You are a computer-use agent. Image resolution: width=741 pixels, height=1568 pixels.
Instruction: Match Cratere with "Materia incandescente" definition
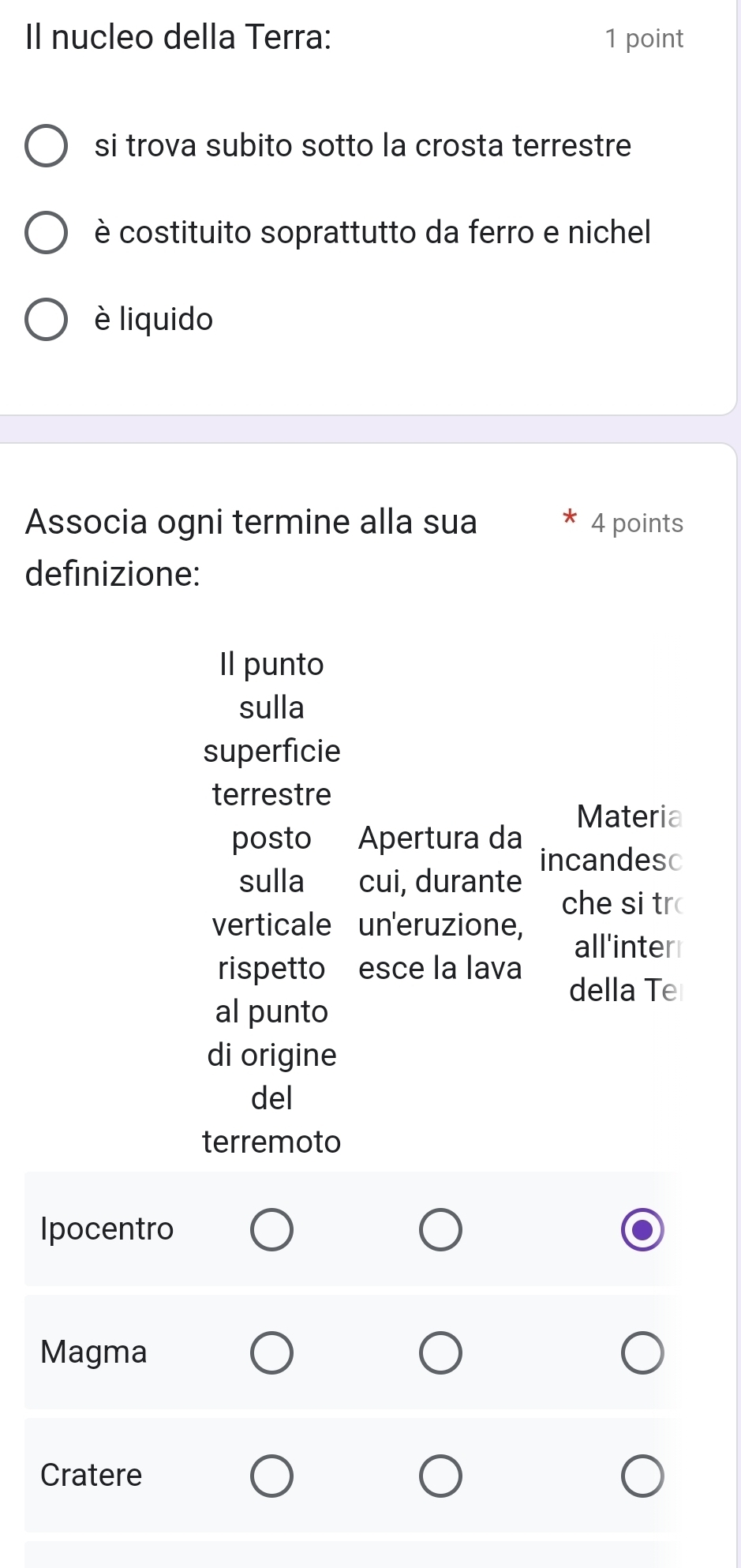[642, 1476]
